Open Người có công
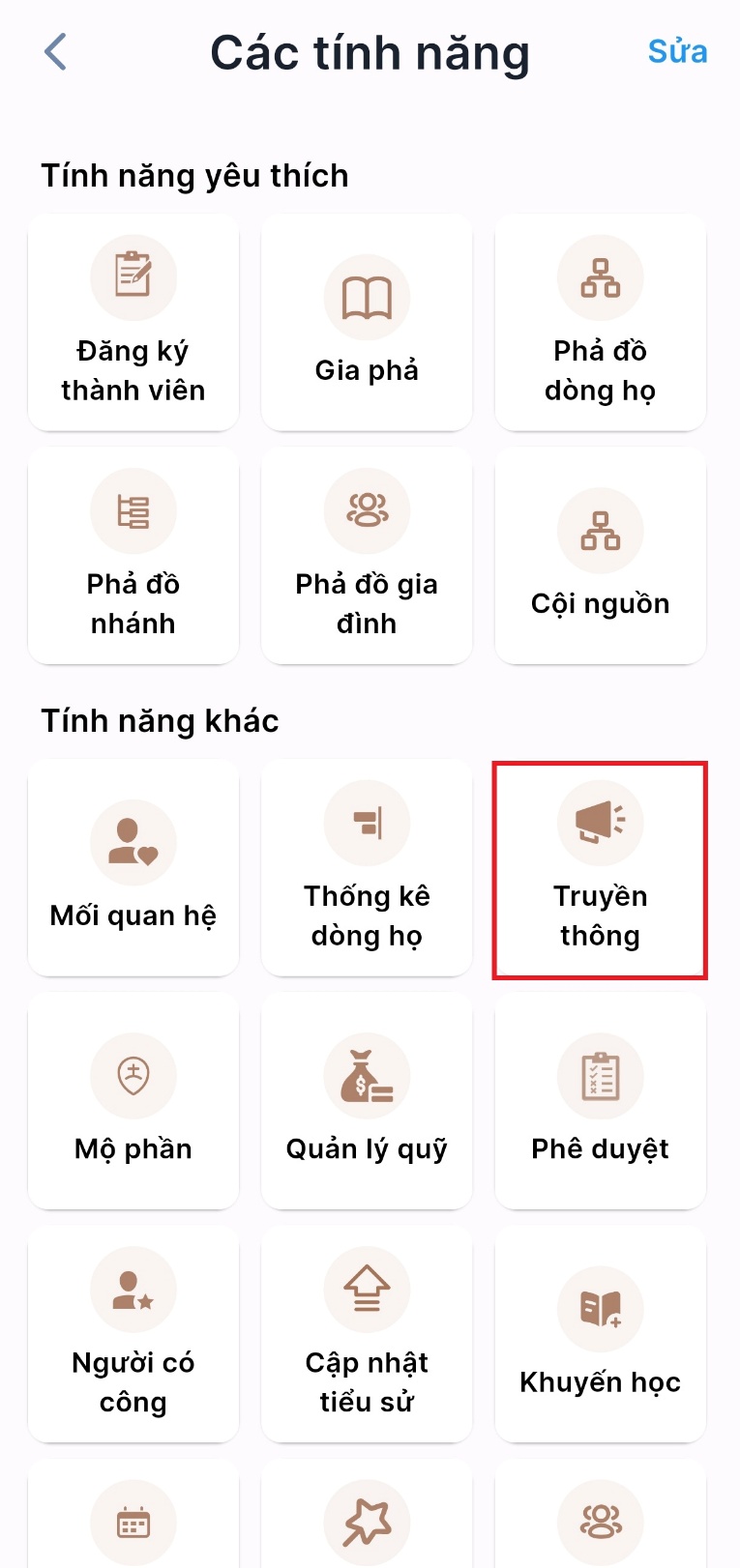The width and height of the screenshot is (740, 1568). [x=133, y=1334]
